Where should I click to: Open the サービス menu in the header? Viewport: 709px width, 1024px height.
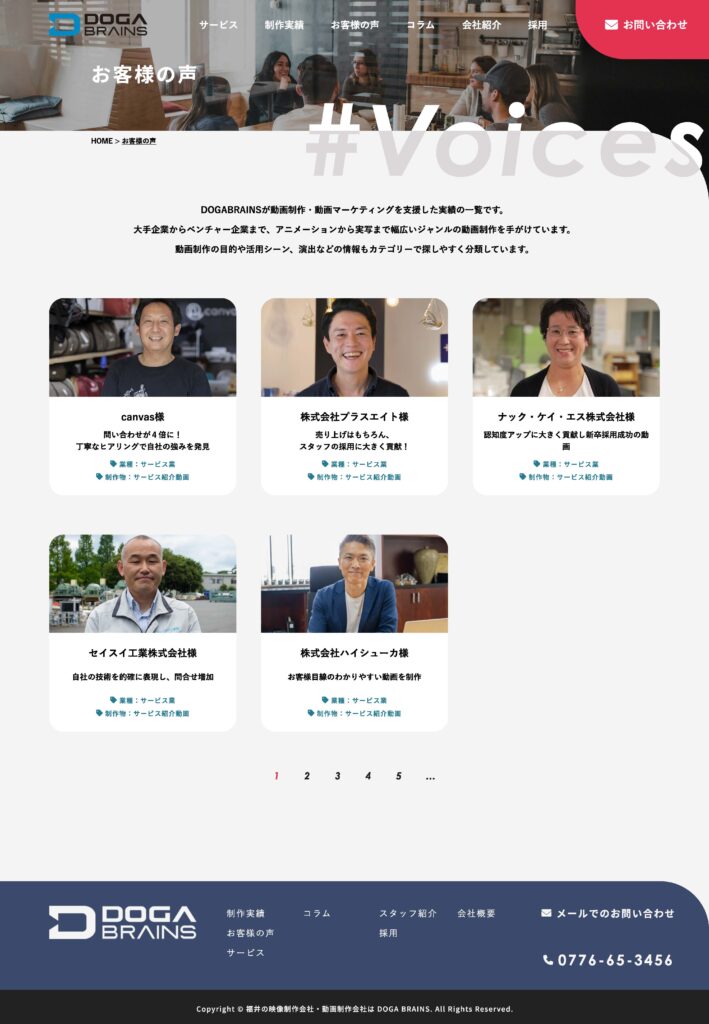[218, 25]
